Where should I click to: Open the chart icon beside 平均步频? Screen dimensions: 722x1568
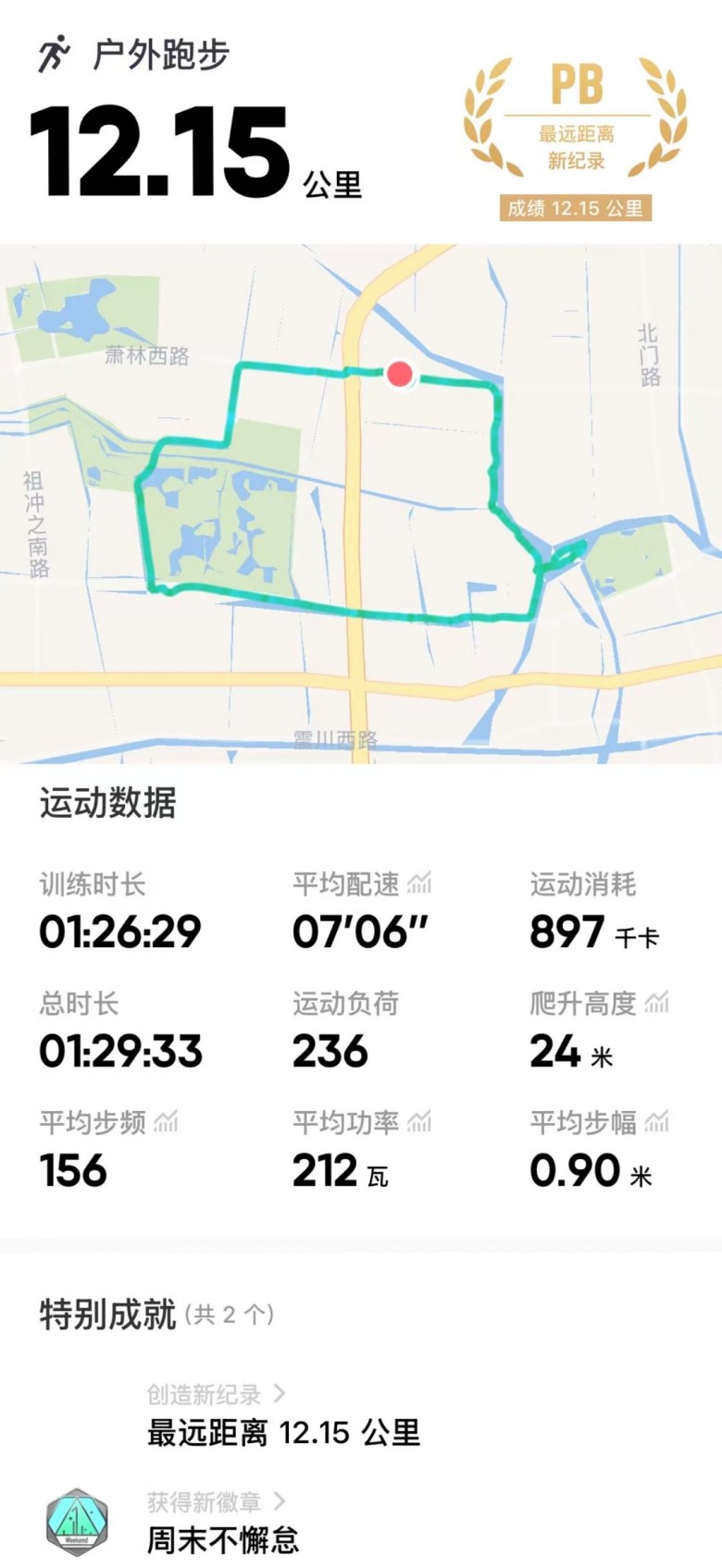tap(166, 1122)
